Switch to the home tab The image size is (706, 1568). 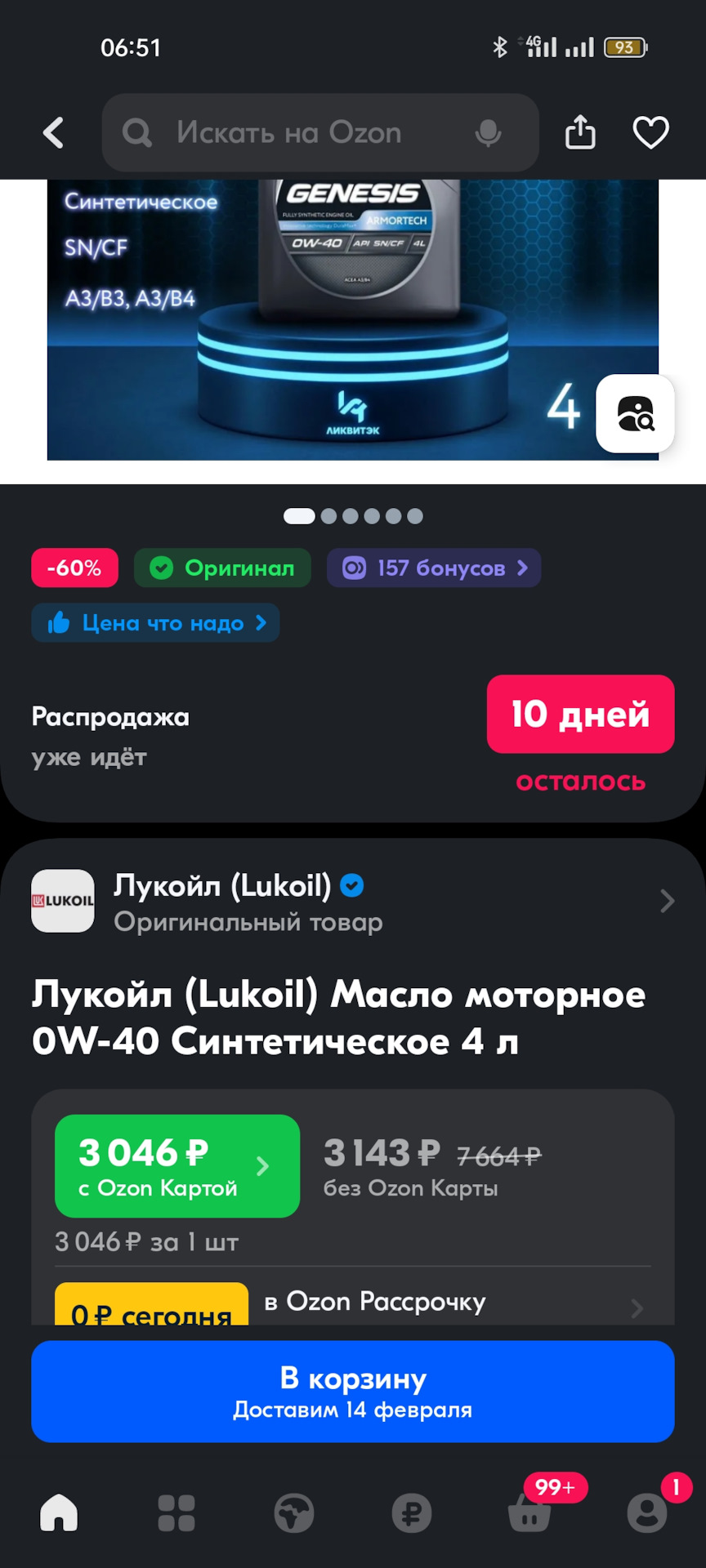coord(59,1512)
